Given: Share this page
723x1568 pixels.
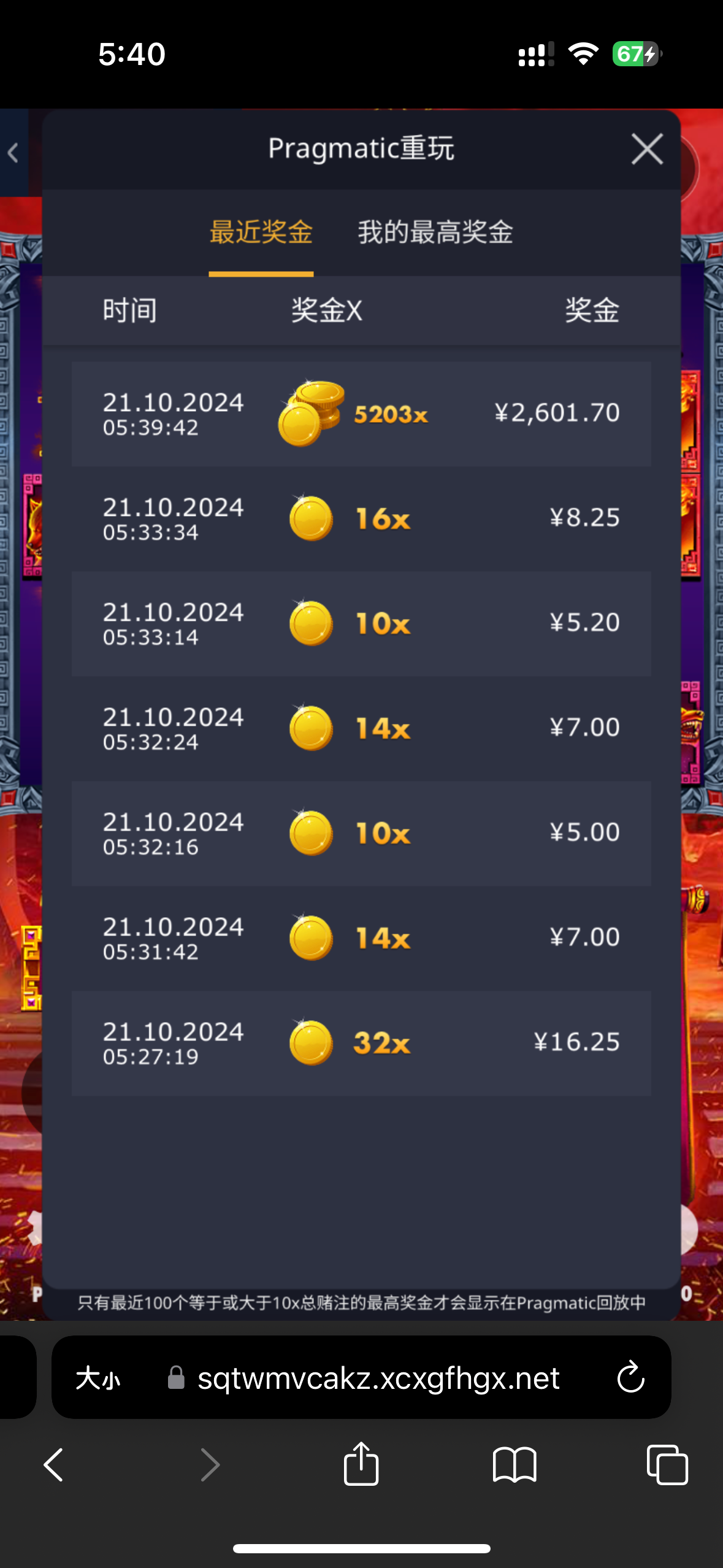Looking at the screenshot, I should tap(361, 1464).
